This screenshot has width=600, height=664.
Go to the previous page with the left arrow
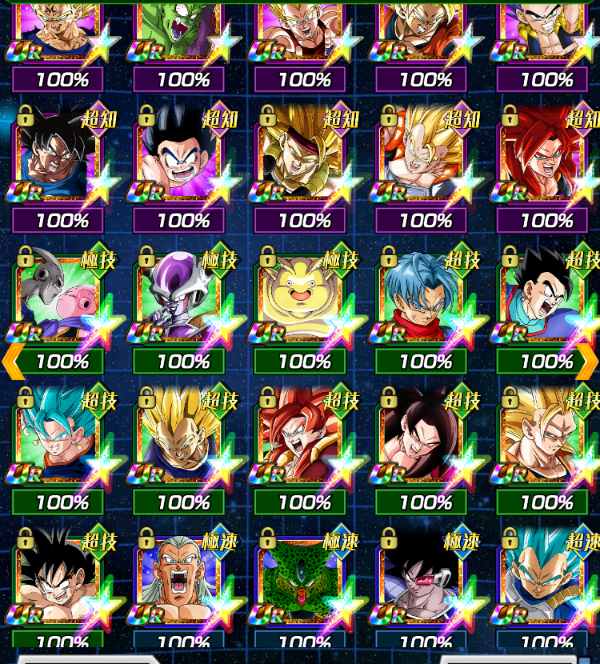pos(12,360)
